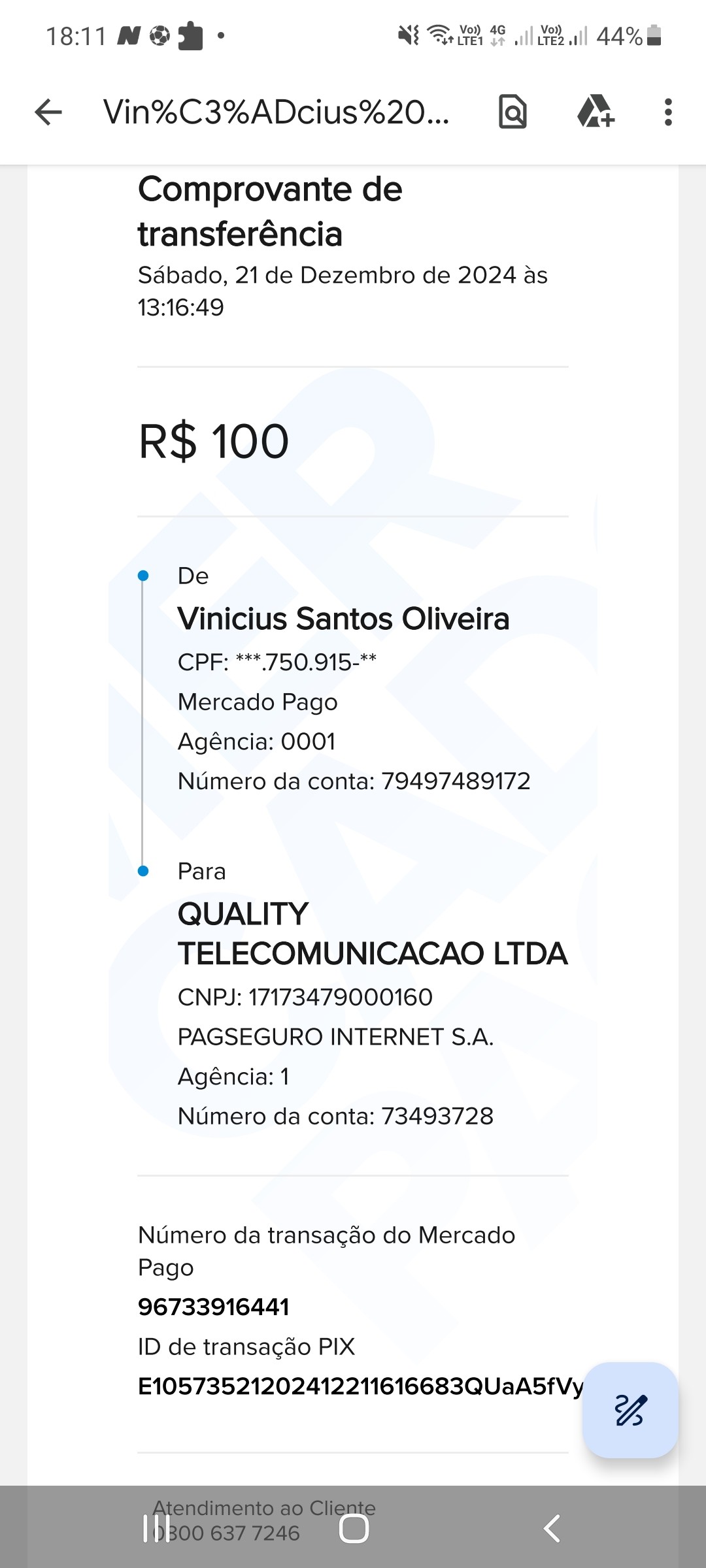Open recent apps from navigation bar

(x=156, y=1529)
